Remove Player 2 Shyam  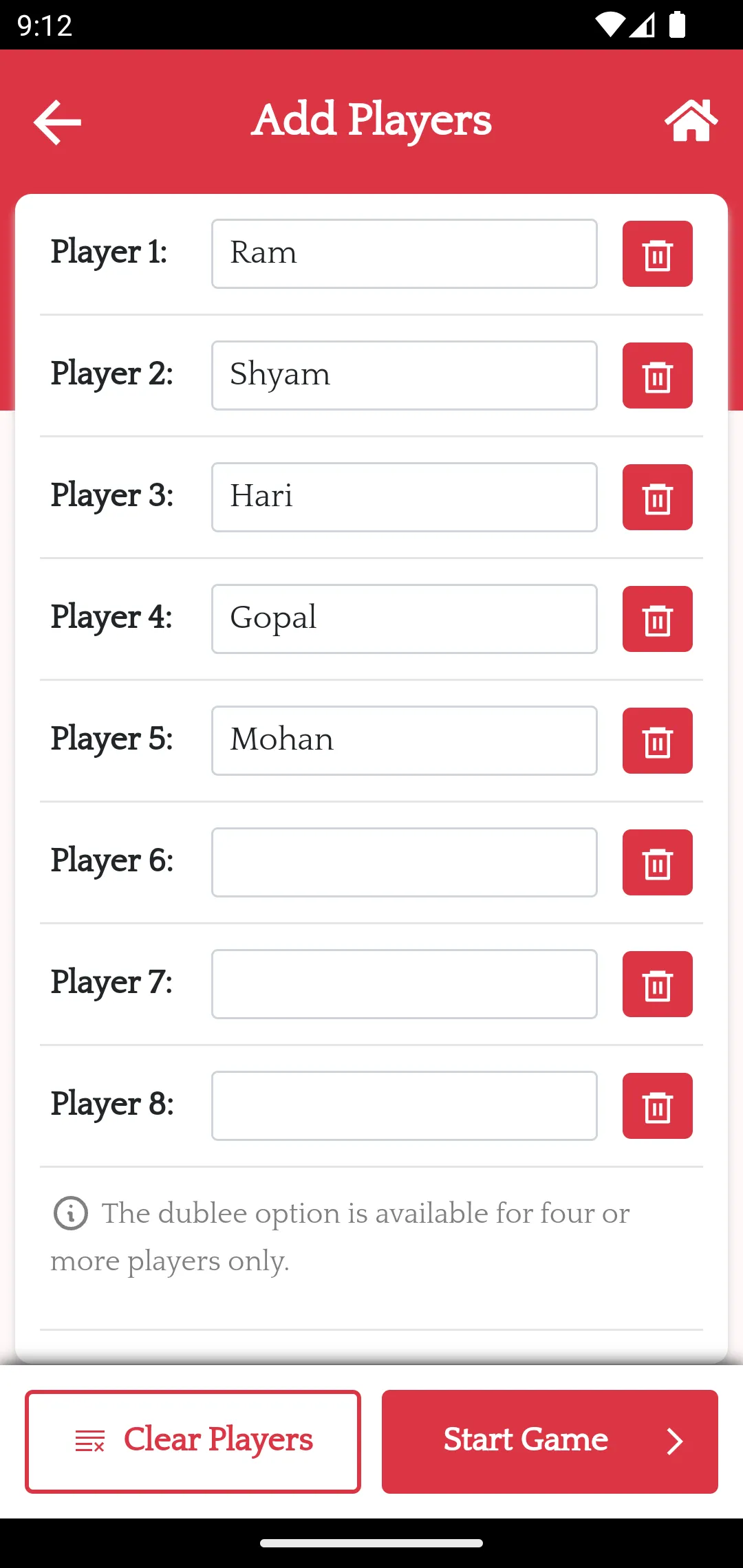coord(658,375)
